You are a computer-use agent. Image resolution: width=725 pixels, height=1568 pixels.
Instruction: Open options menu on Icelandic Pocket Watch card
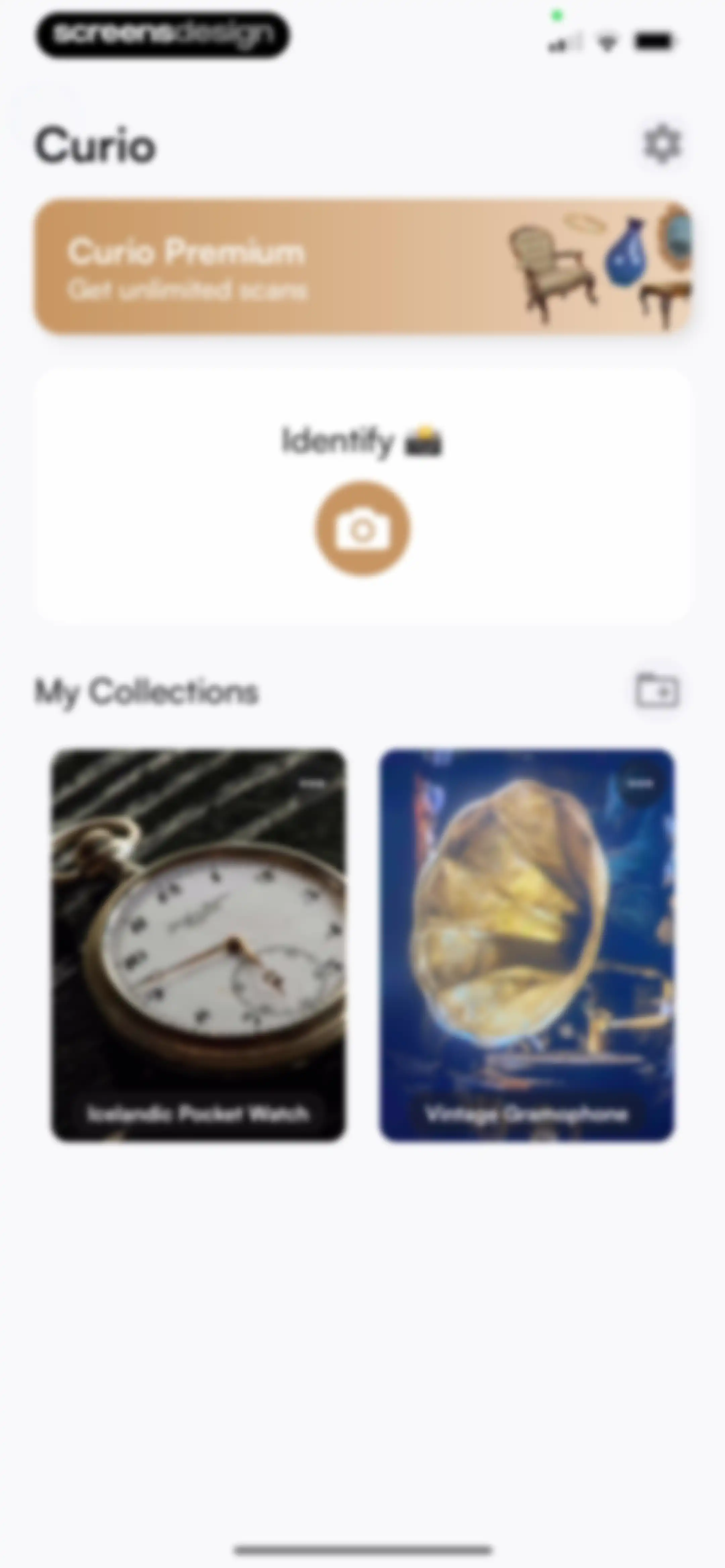pos(312,783)
